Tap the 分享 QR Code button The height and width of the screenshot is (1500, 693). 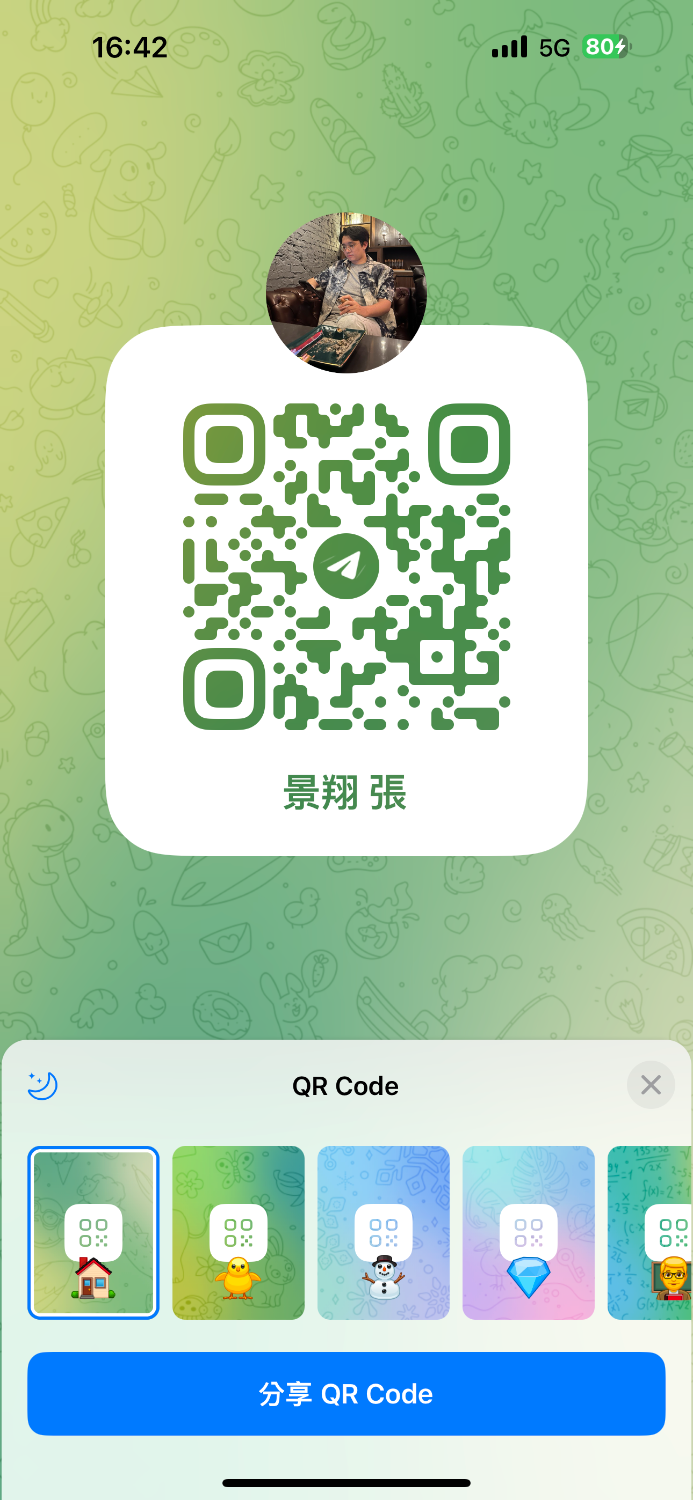tap(346, 1394)
